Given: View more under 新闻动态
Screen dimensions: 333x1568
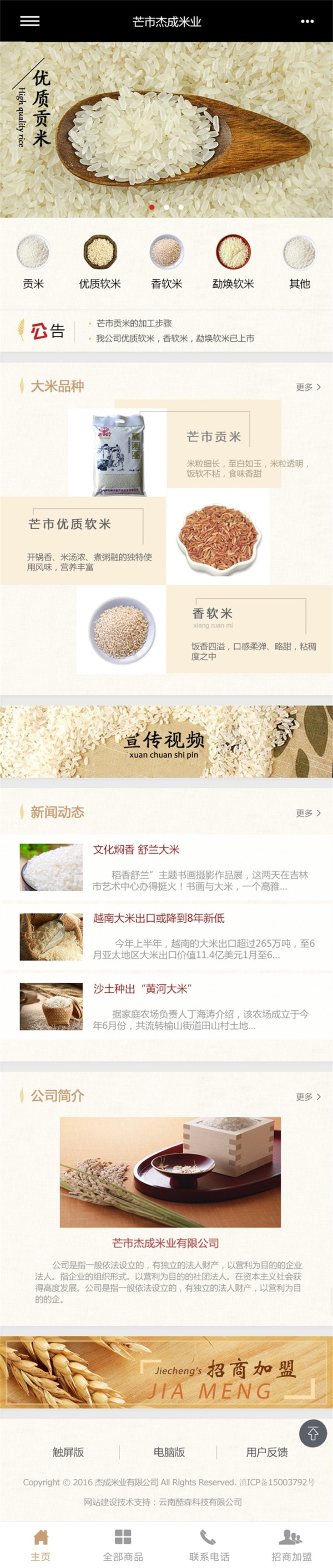Looking at the screenshot, I should pyautogui.click(x=308, y=813).
